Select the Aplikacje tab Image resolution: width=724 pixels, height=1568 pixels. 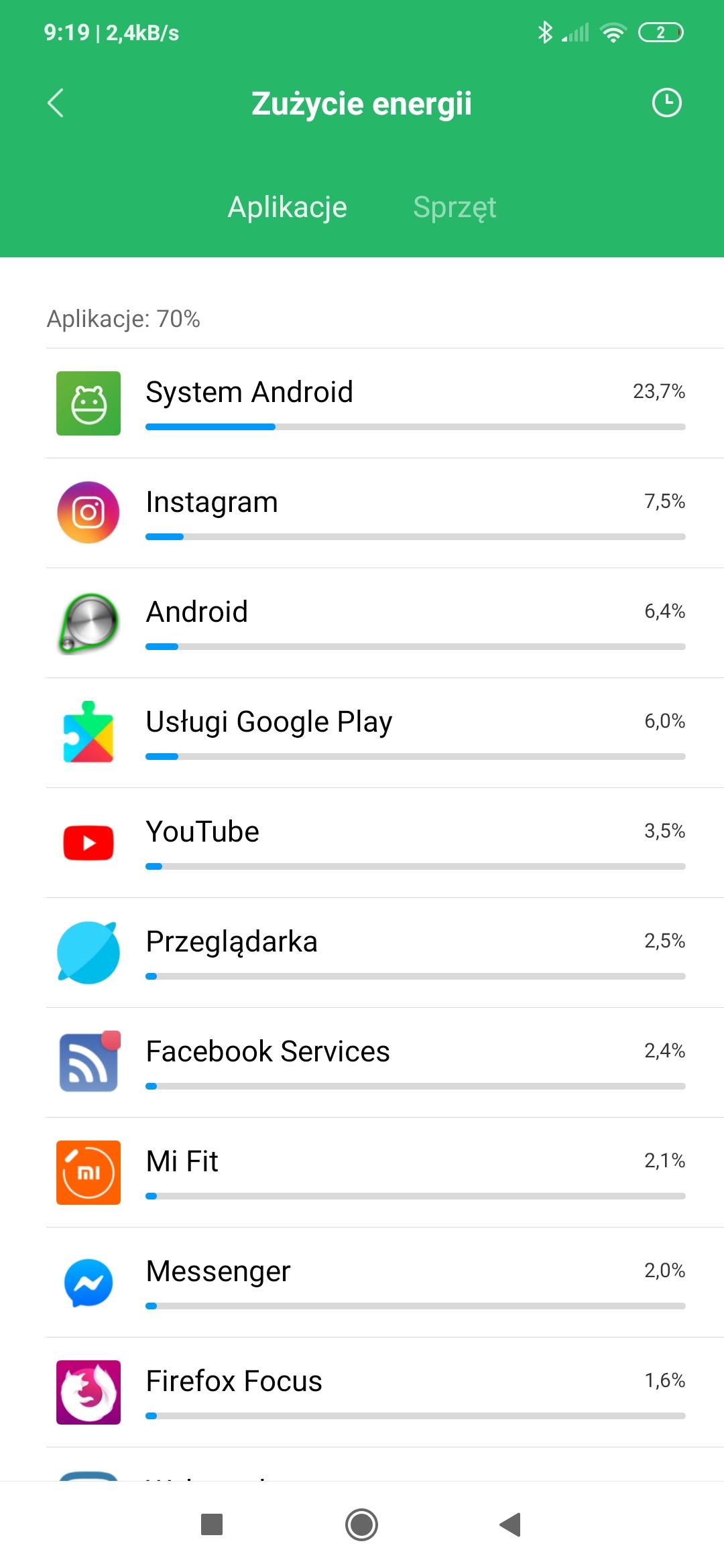pyautogui.click(x=287, y=207)
